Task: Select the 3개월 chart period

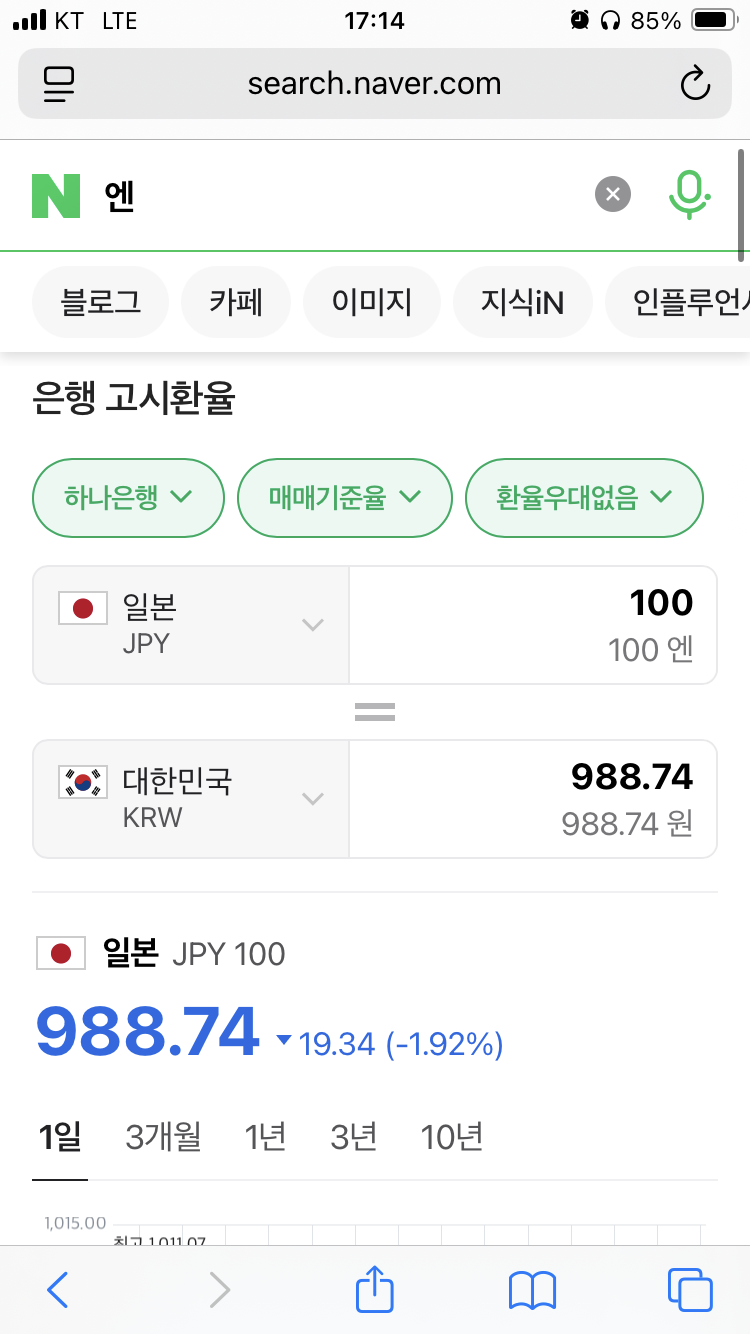Action: (163, 1137)
